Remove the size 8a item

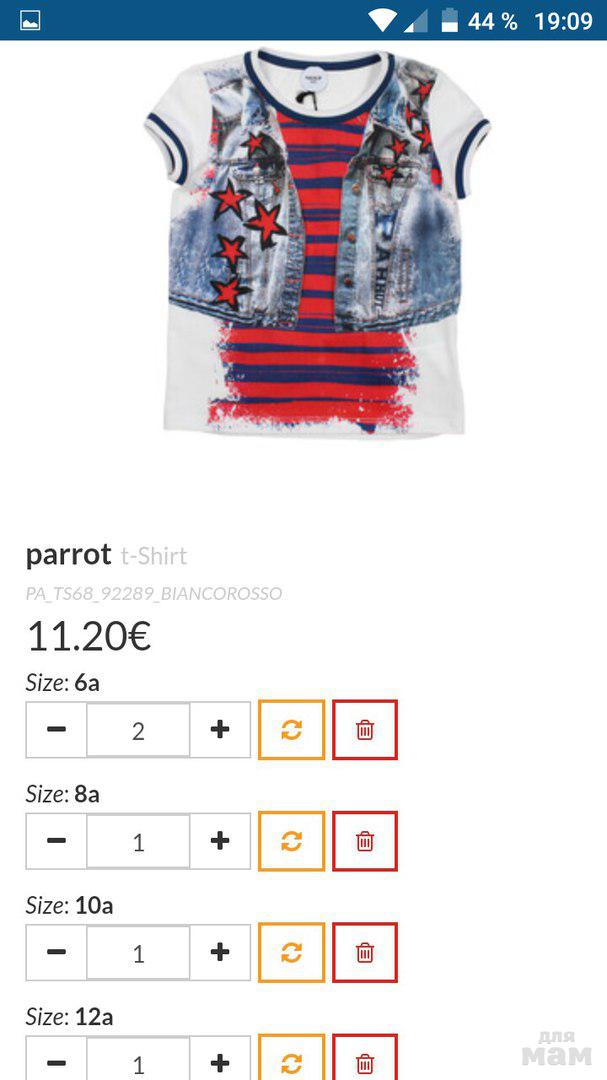pyautogui.click(x=365, y=841)
